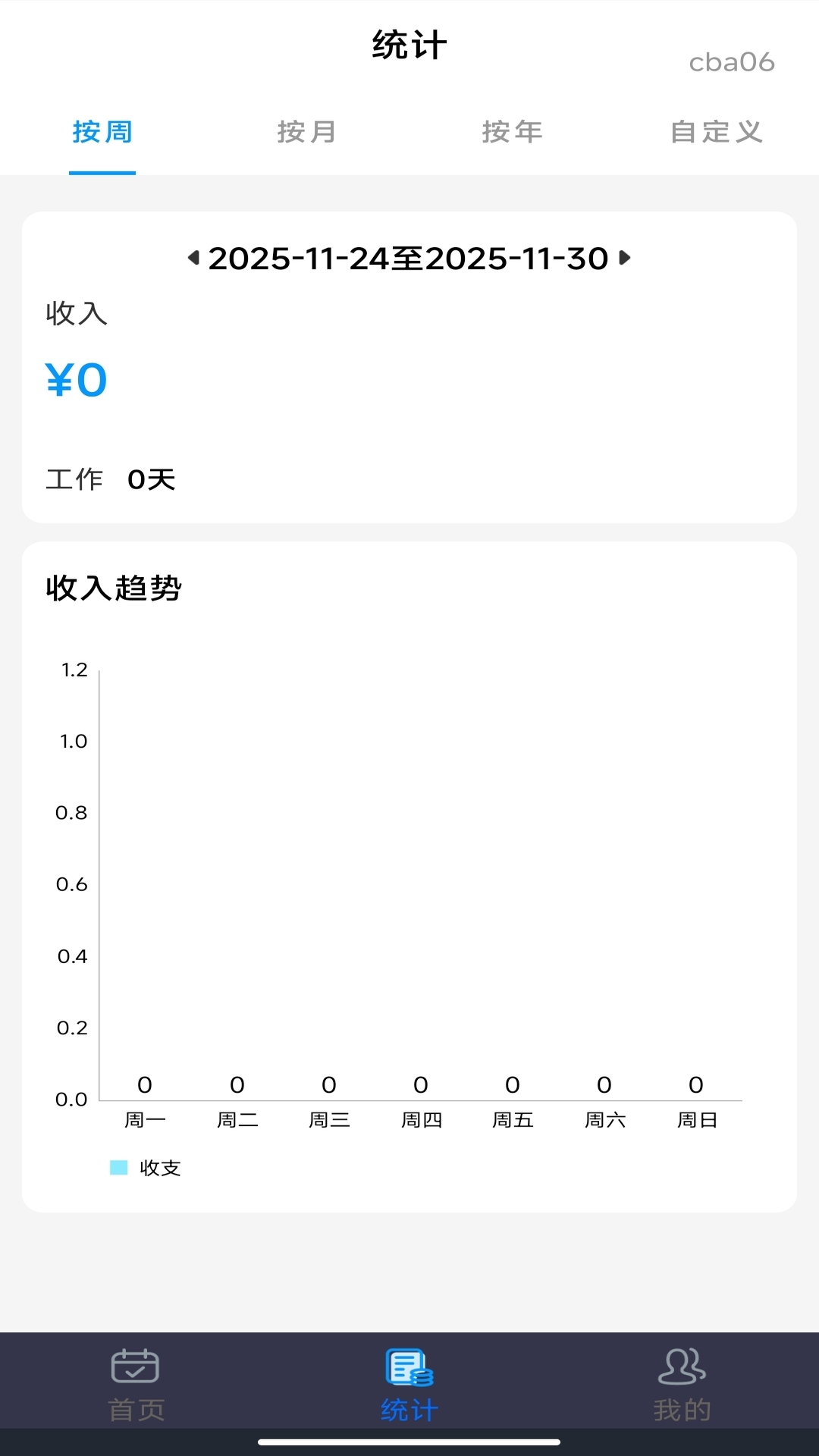The width and height of the screenshot is (819, 1456).
Task: Switch to the 按月 tab
Action: (306, 131)
